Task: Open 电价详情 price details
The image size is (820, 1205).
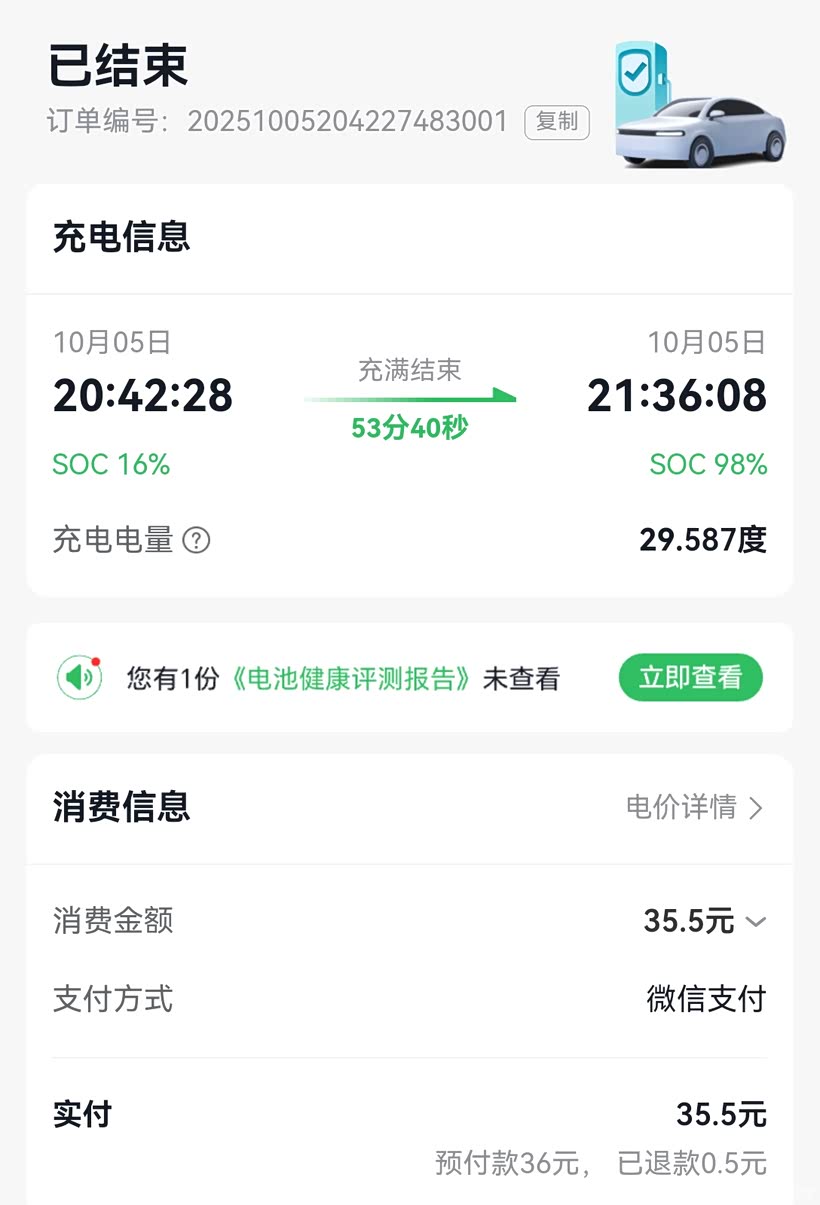Action: pyautogui.click(x=694, y=807)
